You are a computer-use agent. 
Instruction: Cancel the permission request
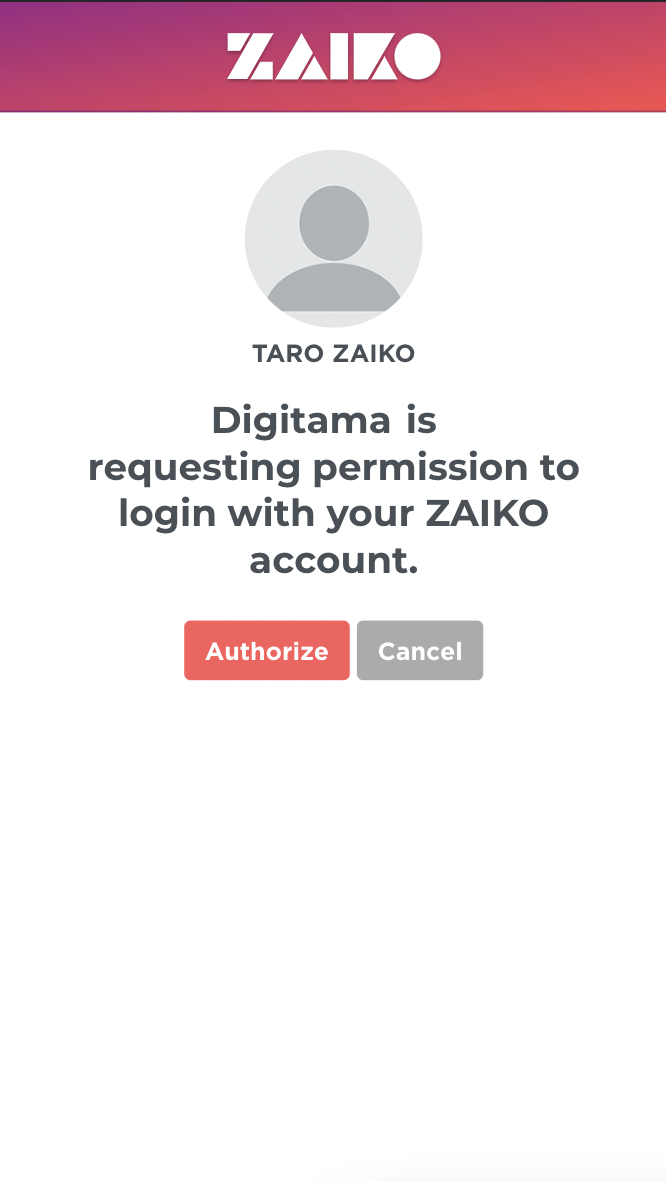420,651
